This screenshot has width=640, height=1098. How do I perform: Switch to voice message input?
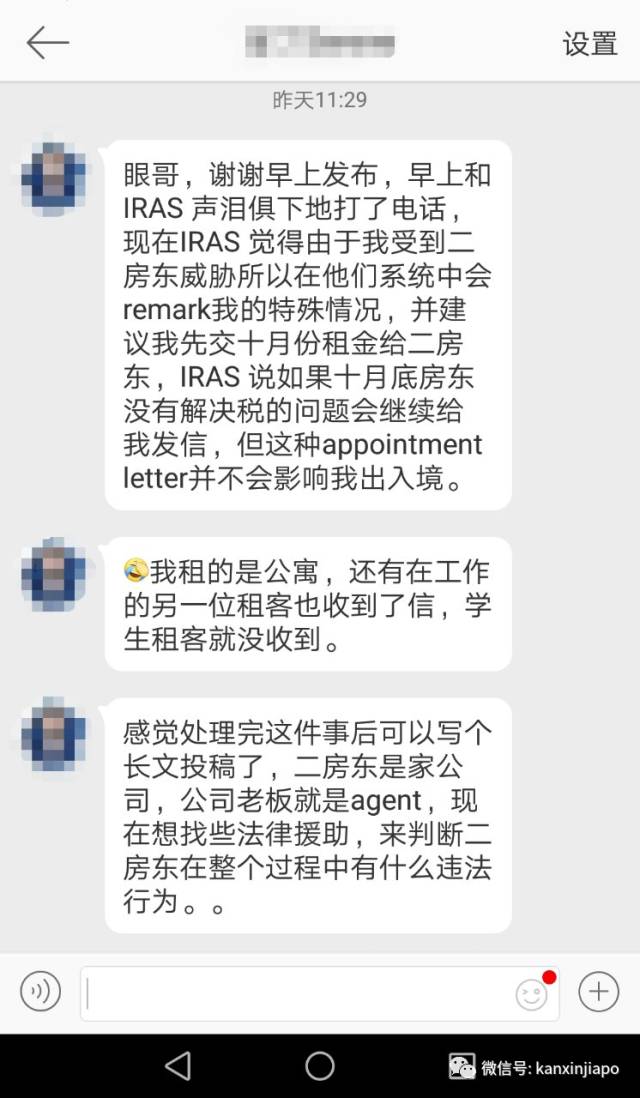tap(41, 992)
